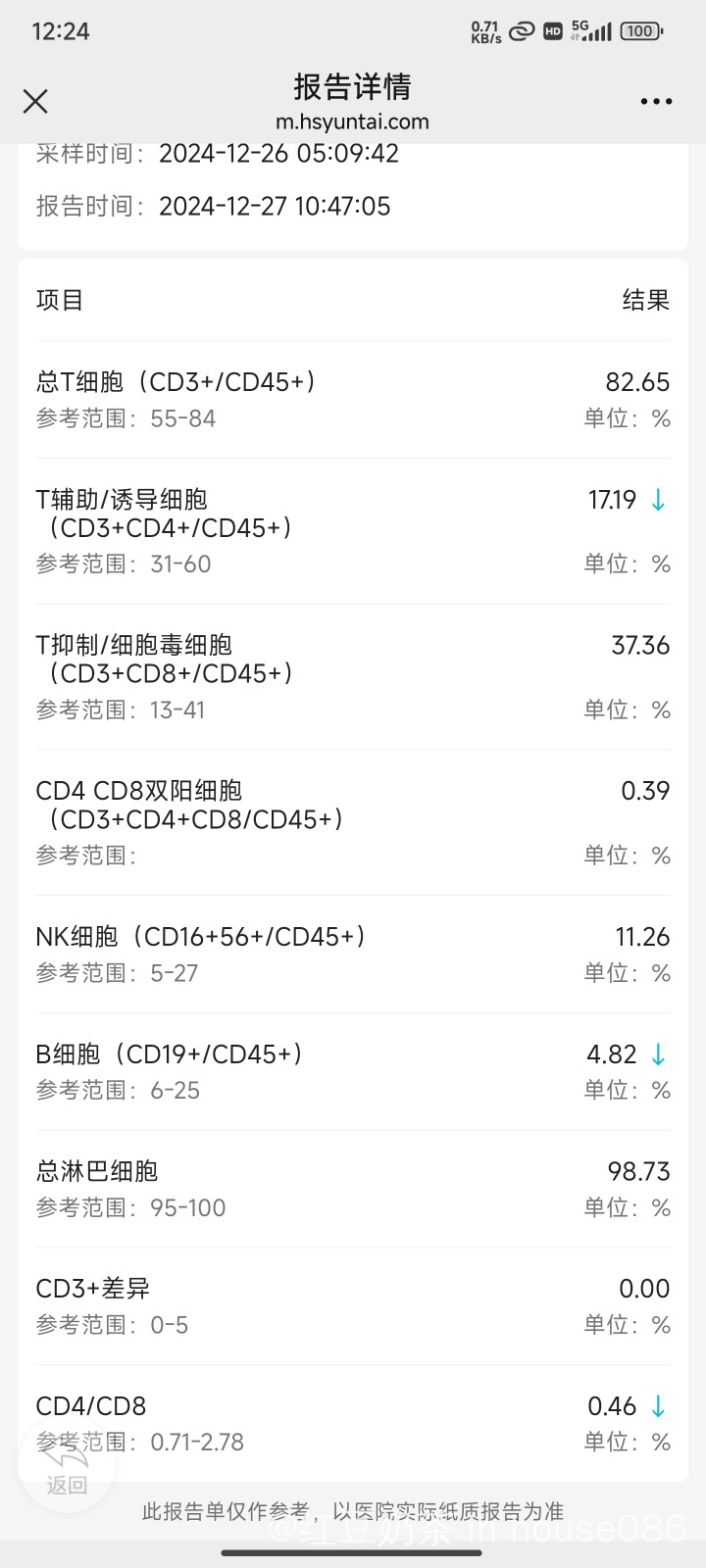Close the report details page
The image size is (706, 1568).
pyautogui.click(x=35, y=101)
